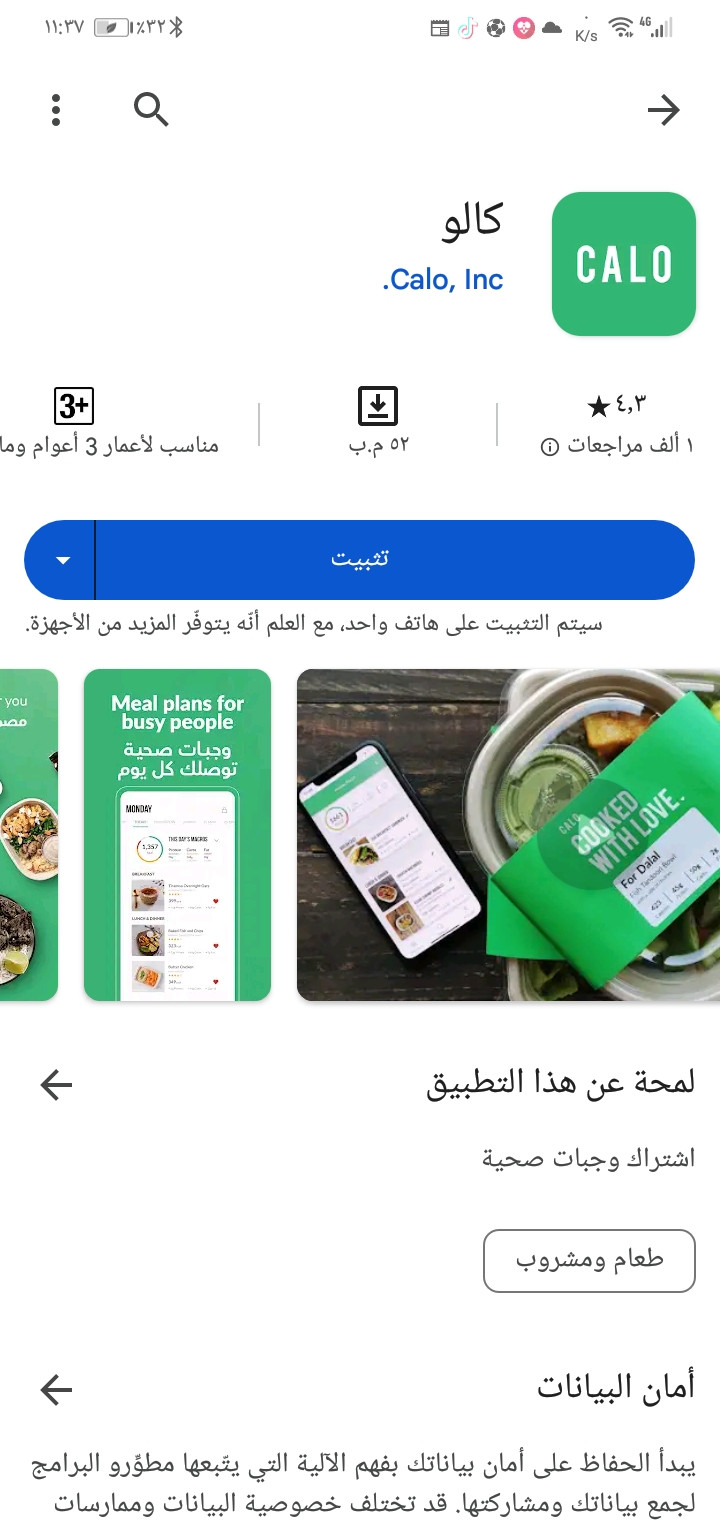Select the Food and Drink category chip
The image size is (720, 1520).
pyautogui.click(x=589, y=1260)
